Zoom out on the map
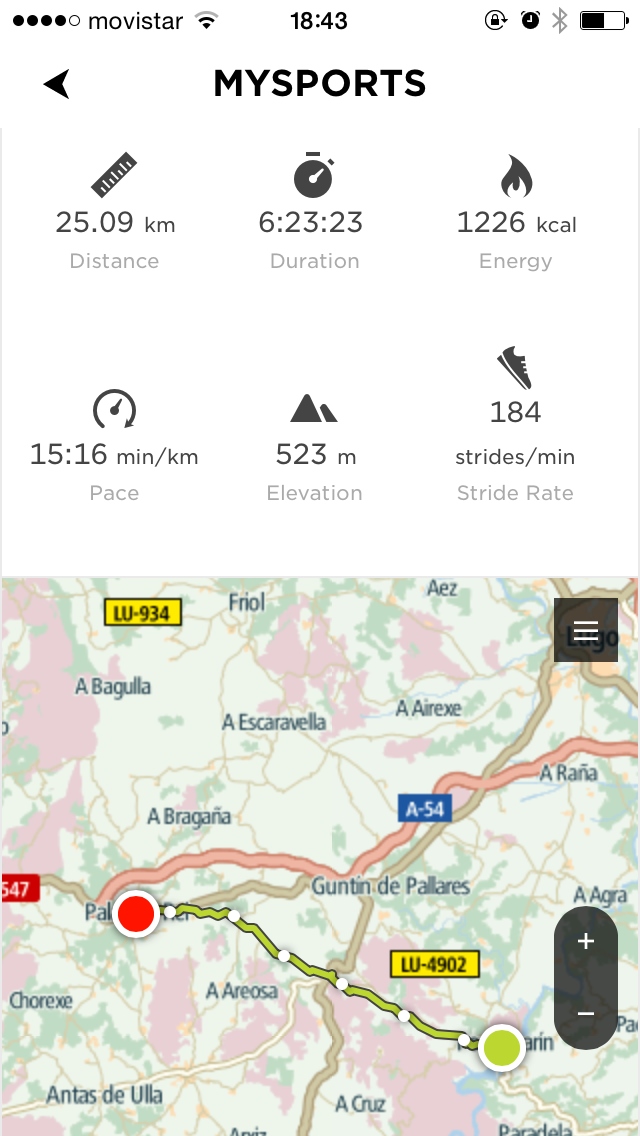 (586, 1013)
